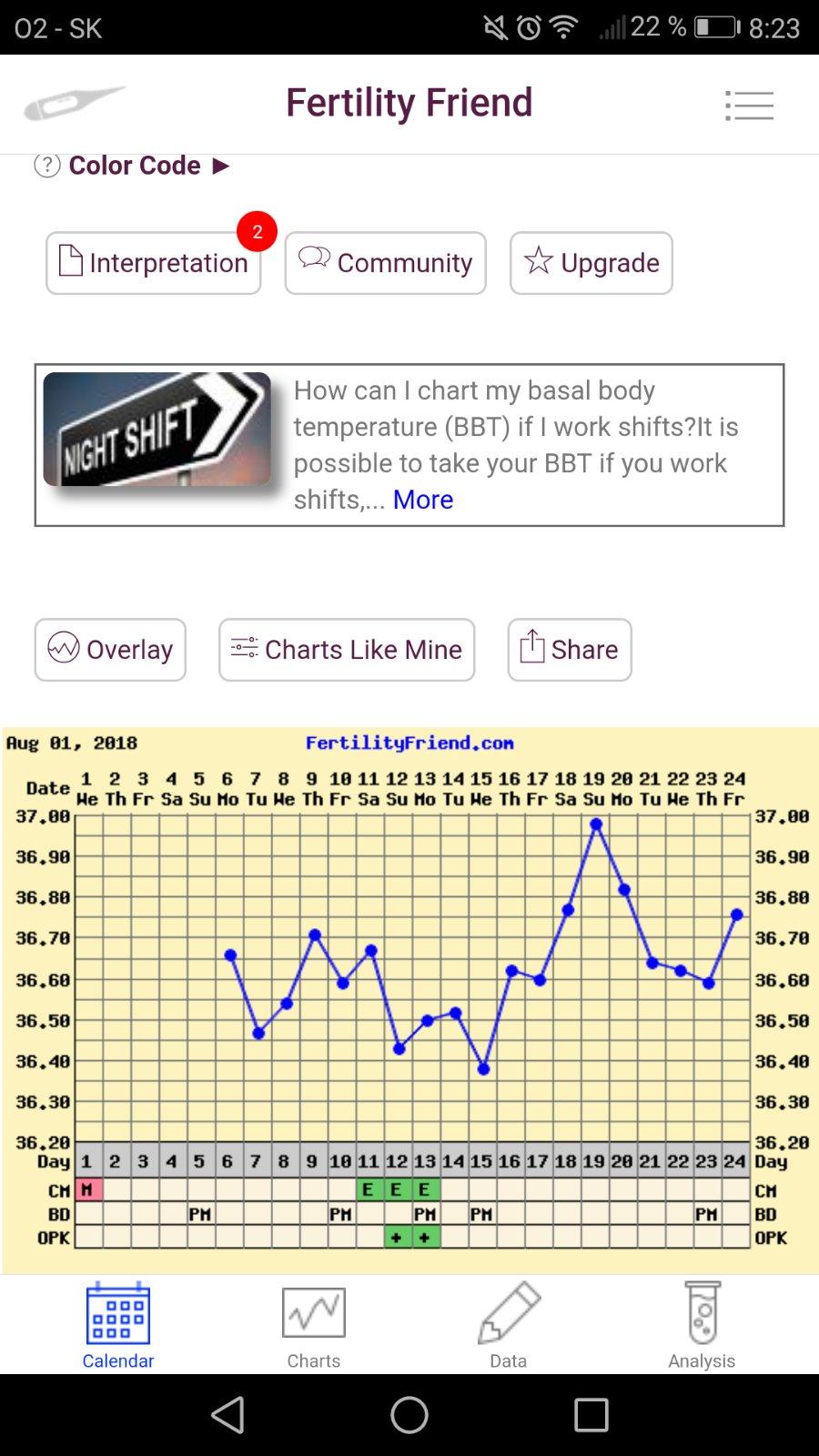Share the fertility chart
Image resolution: width=819 pixels, height=1456 pixels.
point(570,650)
